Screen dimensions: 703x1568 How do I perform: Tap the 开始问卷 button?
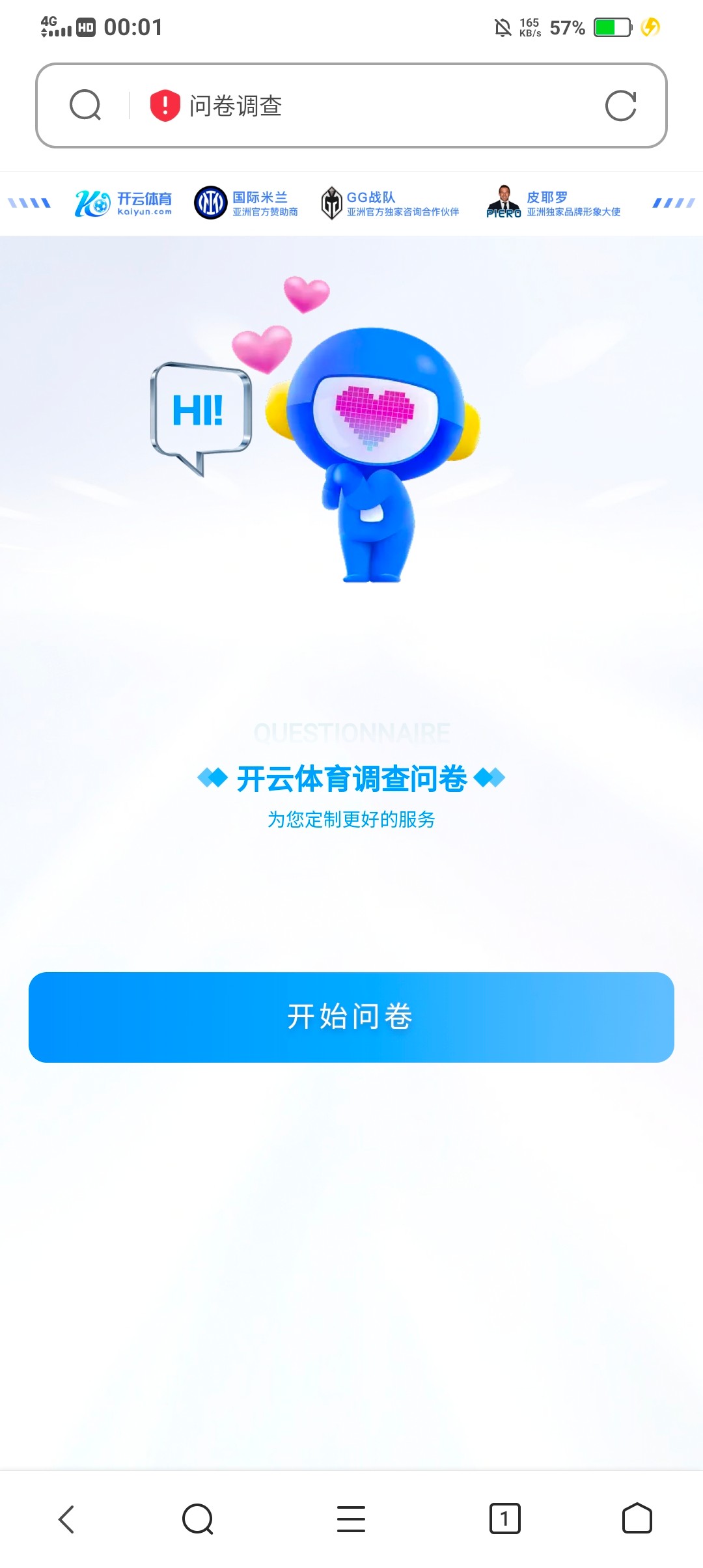pyautogui.click(x=351, y=1016)
